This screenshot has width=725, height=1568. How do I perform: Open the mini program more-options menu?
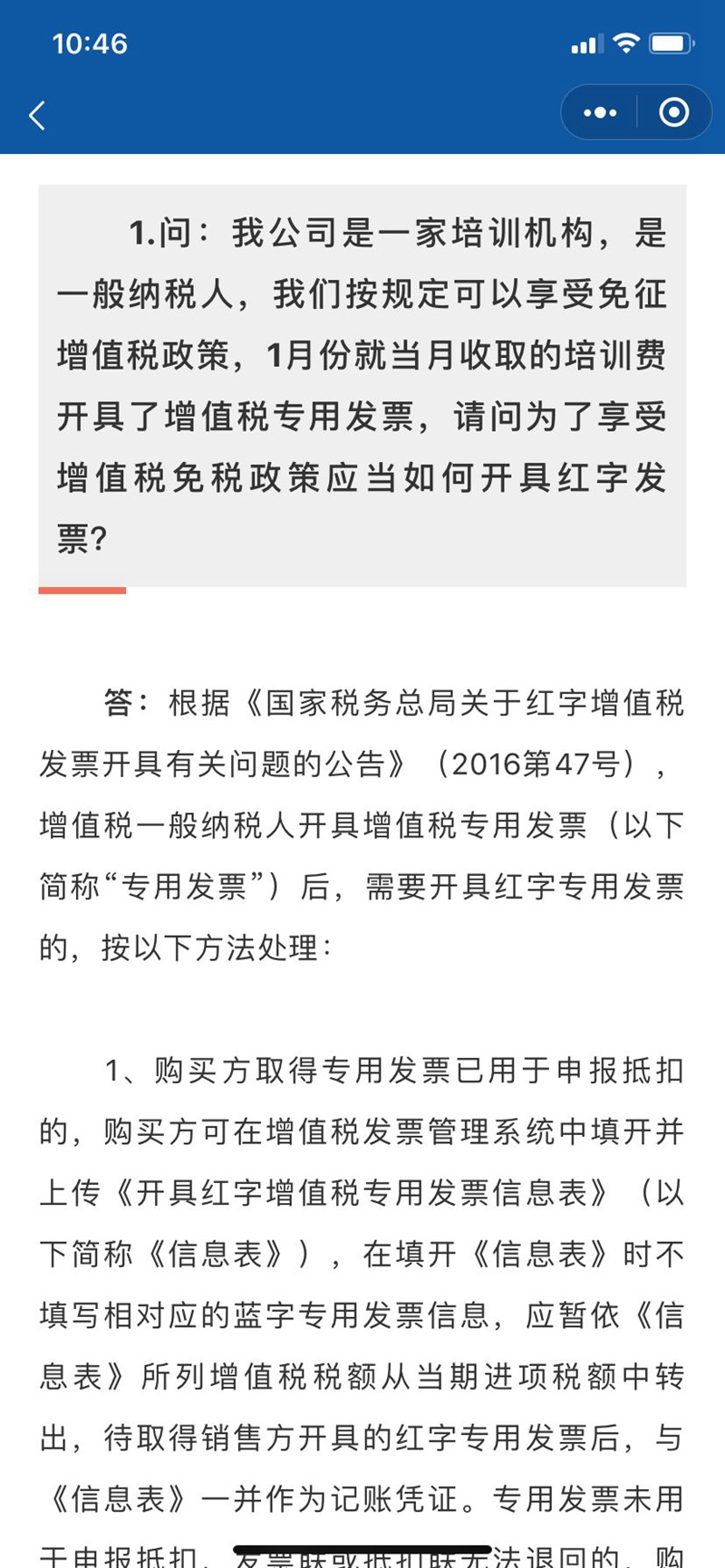(600, 113)
